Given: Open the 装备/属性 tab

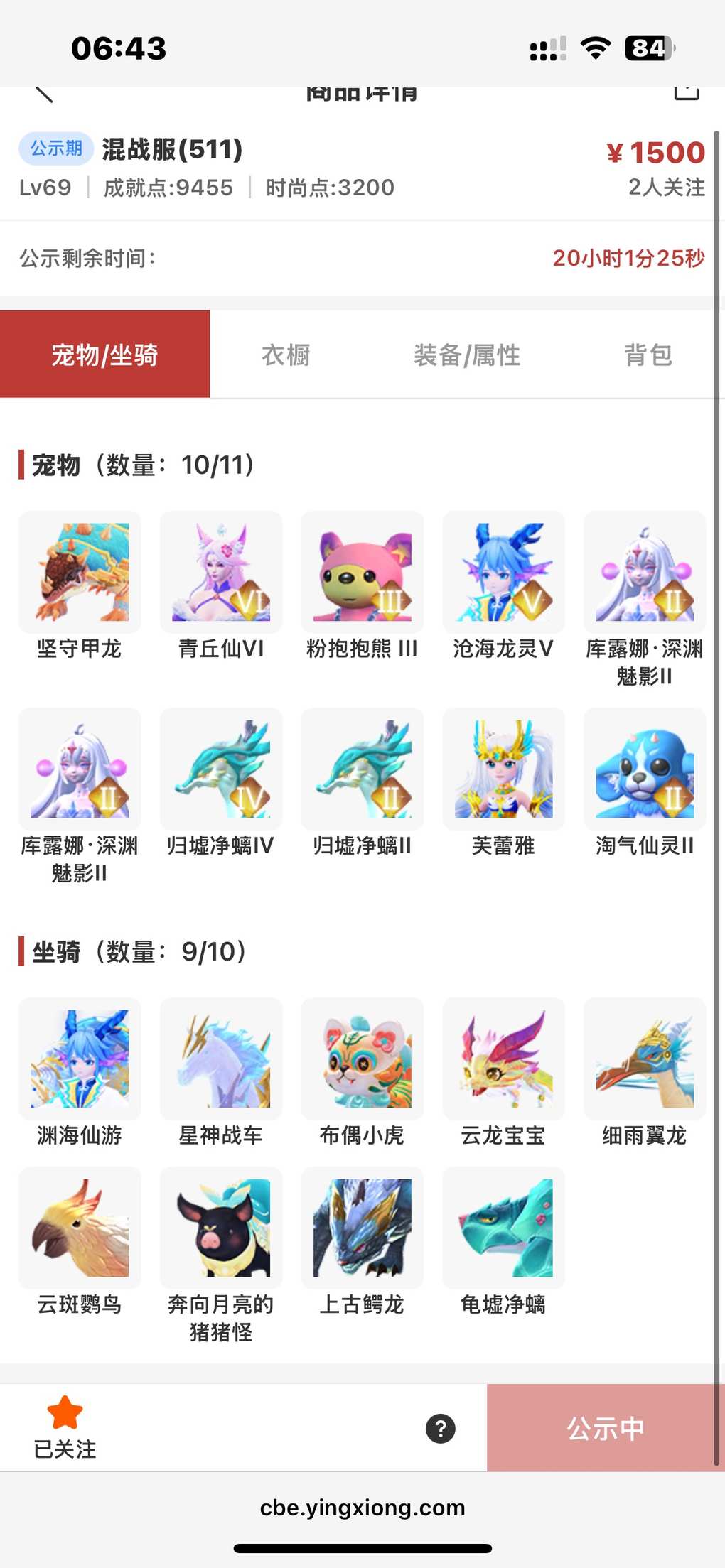Looking at the screenshot, I should [x=467, y=355].
